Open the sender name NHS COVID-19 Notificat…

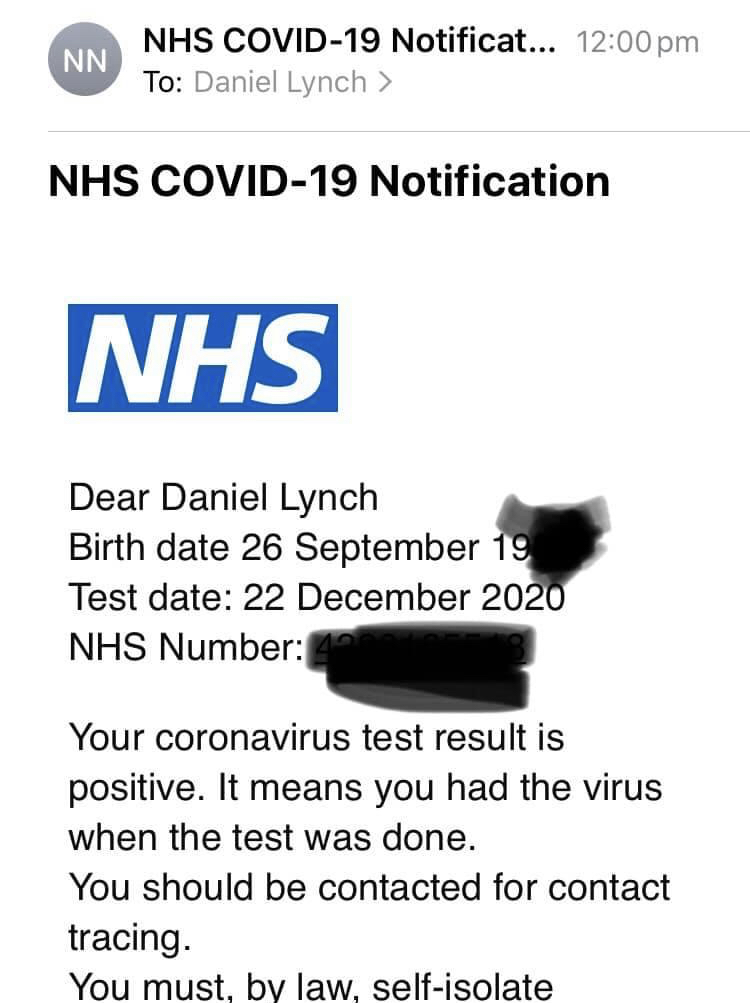[348, 41]
